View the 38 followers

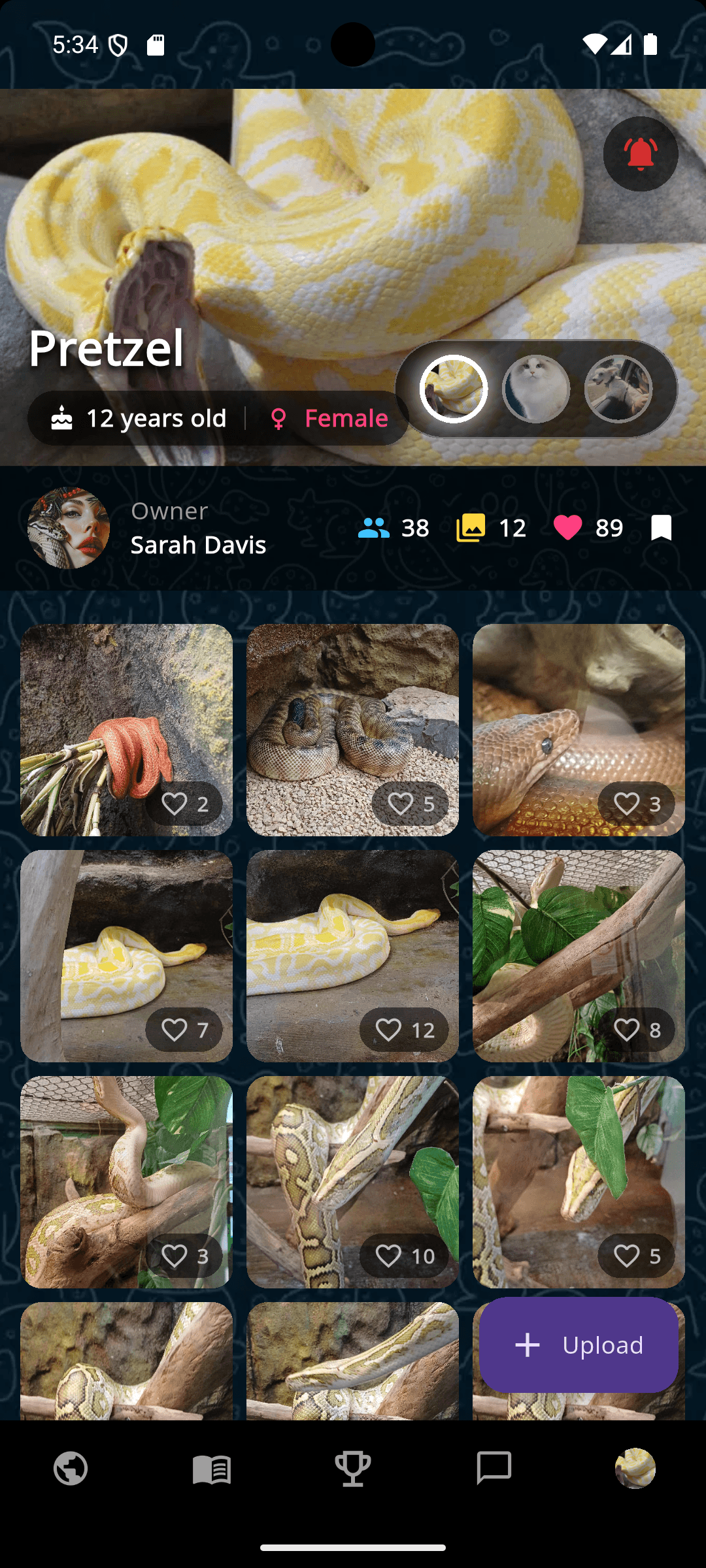coord(394,528)
